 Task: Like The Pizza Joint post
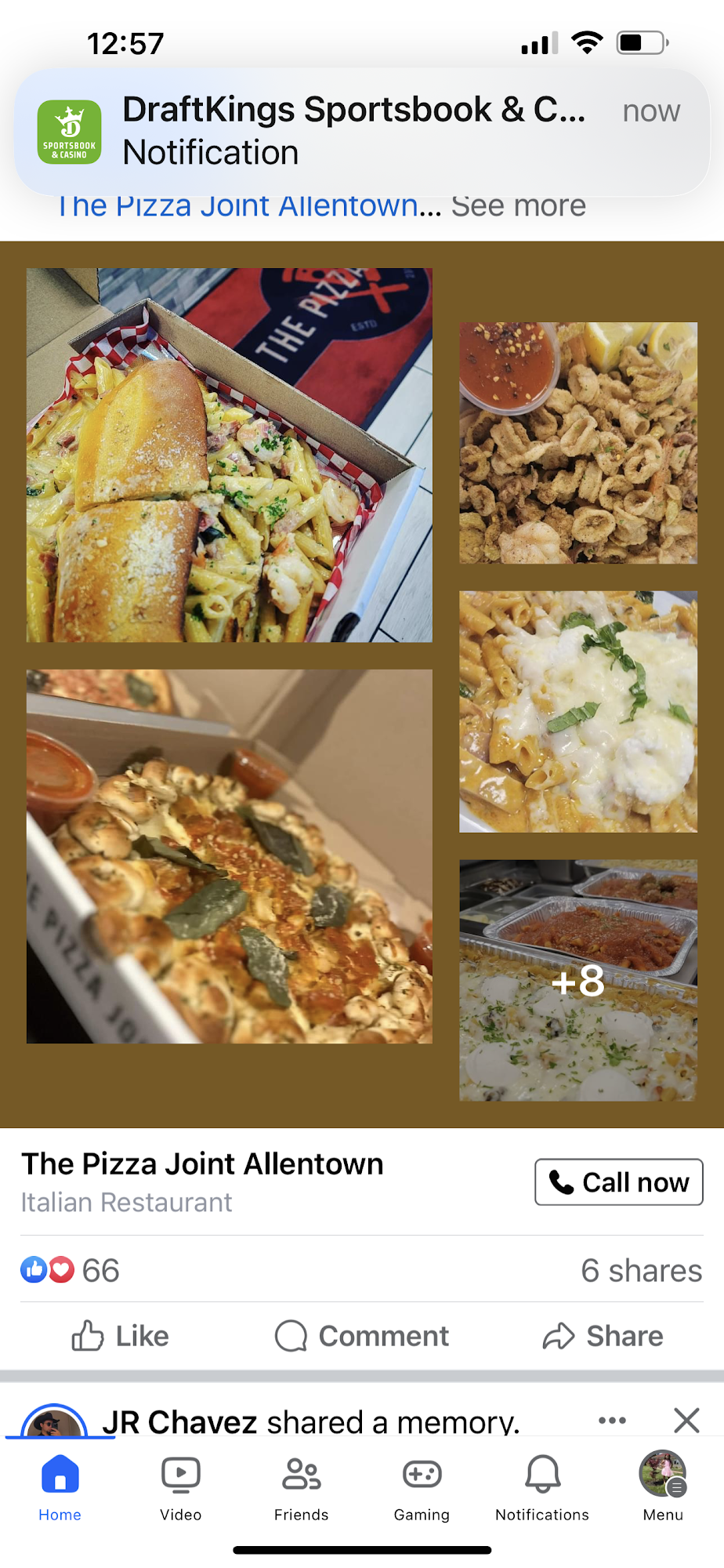click(121, 1336)
